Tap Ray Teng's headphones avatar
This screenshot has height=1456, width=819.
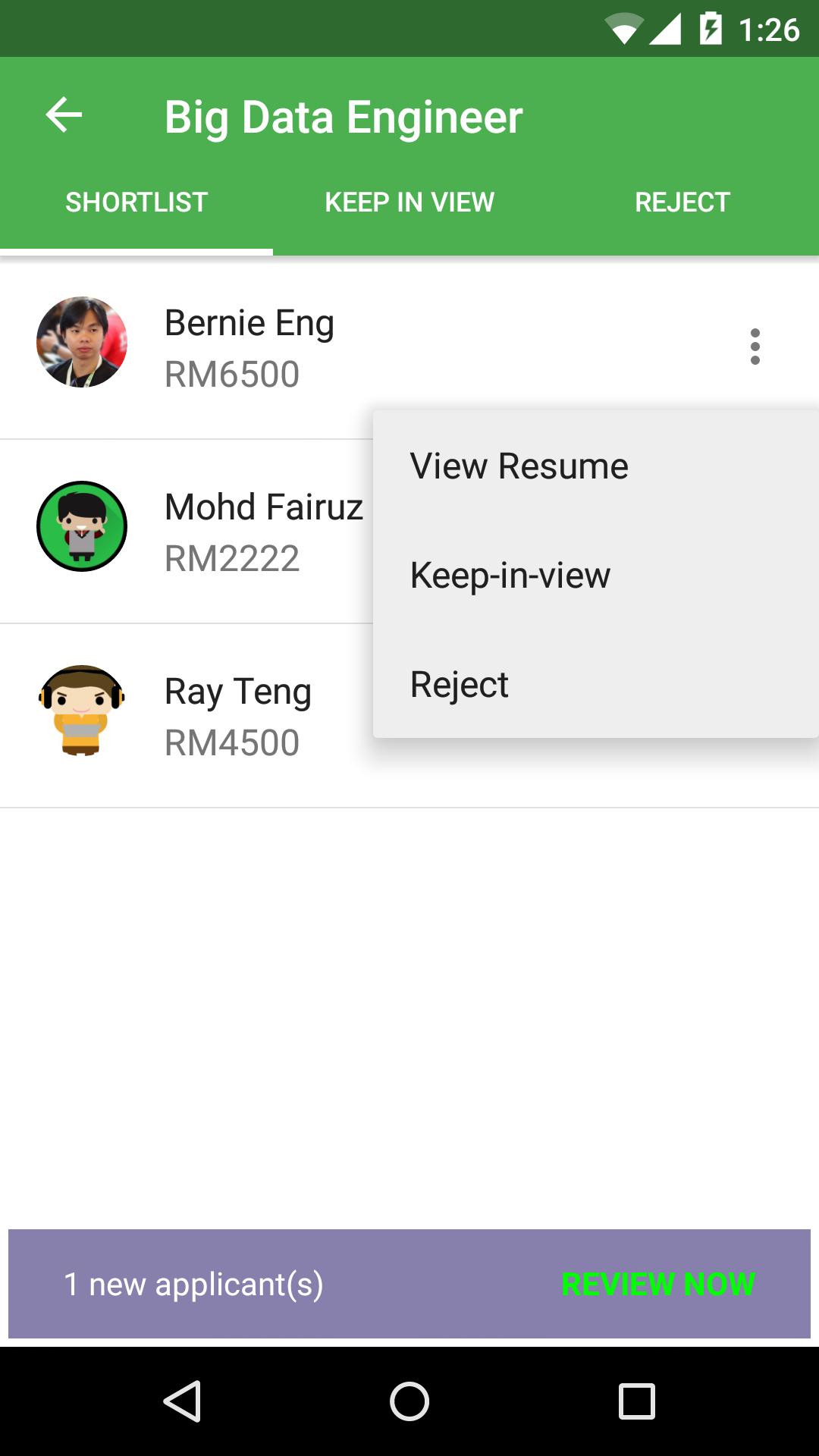click(83, 711)
